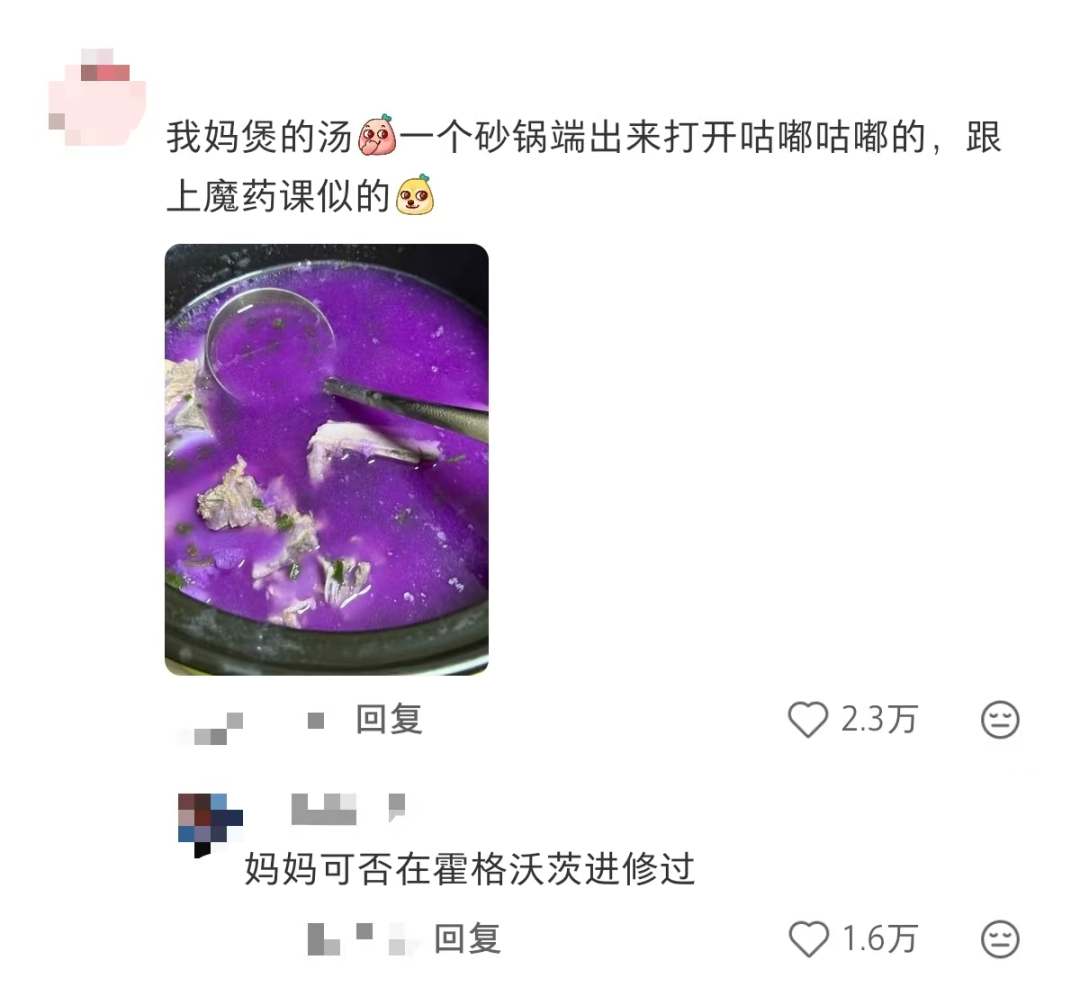
Task: Dislike the purple soup comment
Action: click(x=999, y=719)
